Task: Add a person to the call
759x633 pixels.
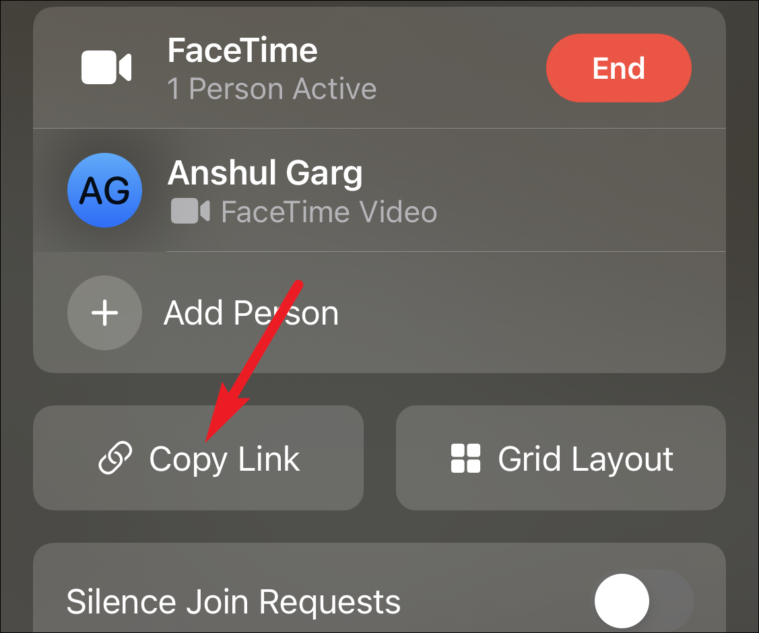Action: pos(250,313)
